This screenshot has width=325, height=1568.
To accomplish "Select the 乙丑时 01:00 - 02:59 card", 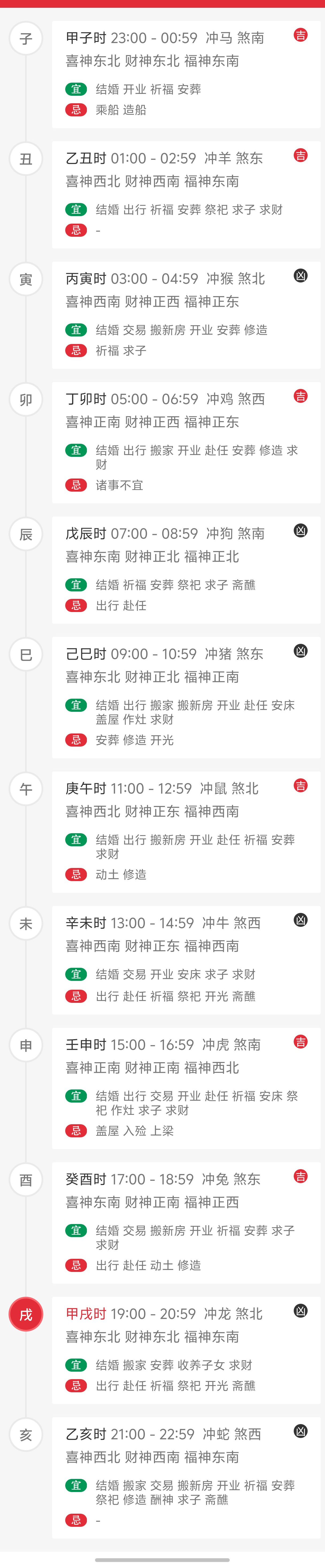I will 186,195.
